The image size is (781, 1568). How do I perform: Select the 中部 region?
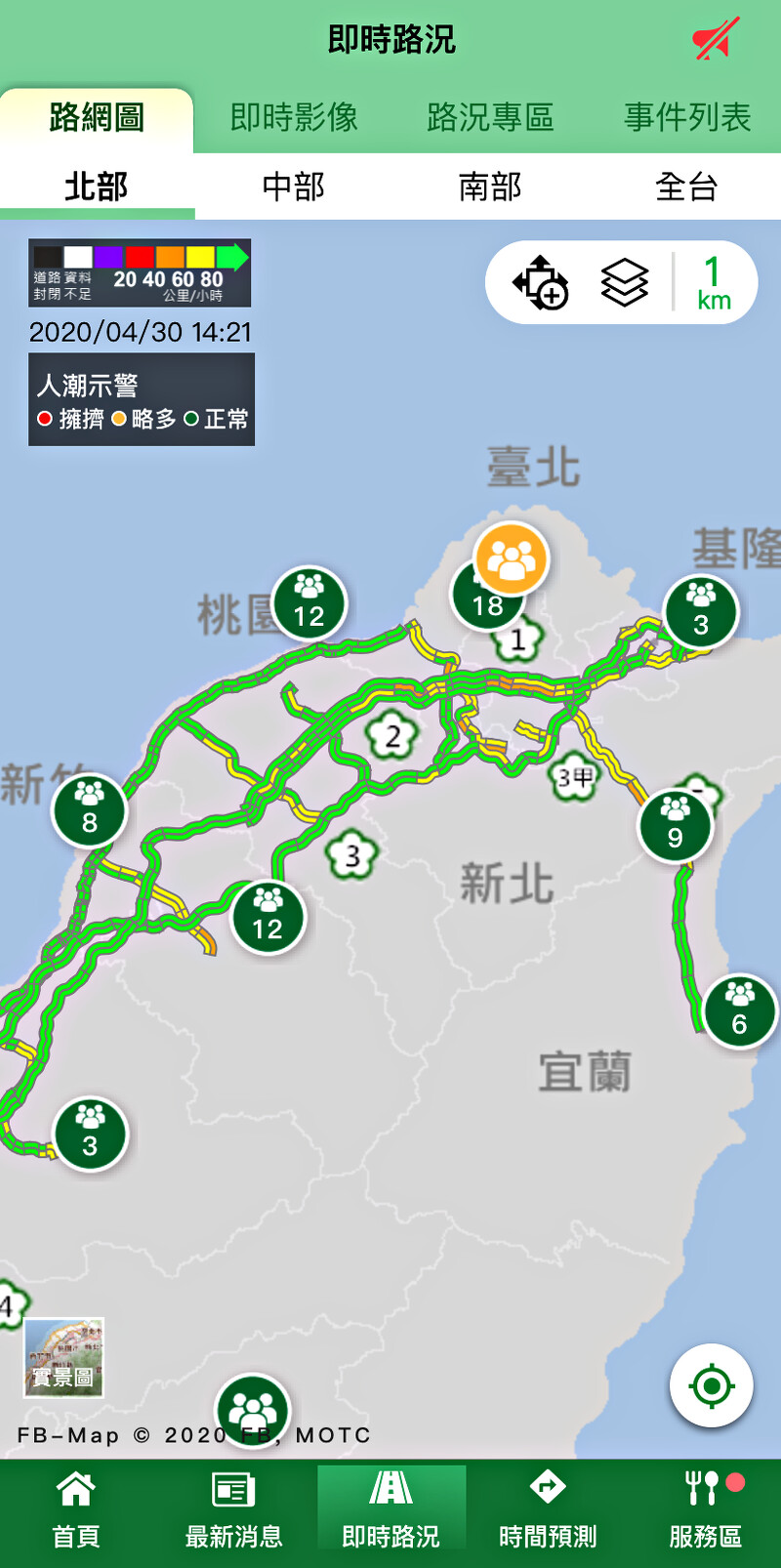tap(293, 186)
